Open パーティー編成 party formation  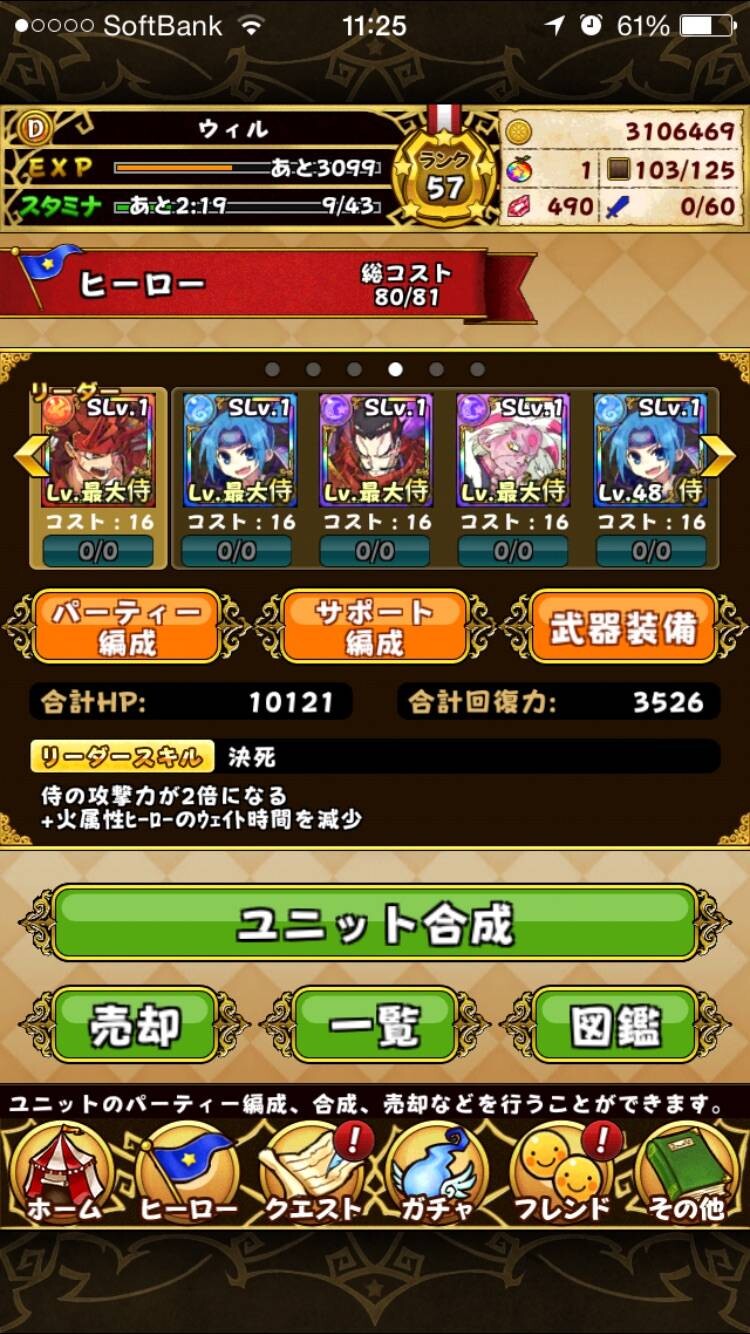126,627
